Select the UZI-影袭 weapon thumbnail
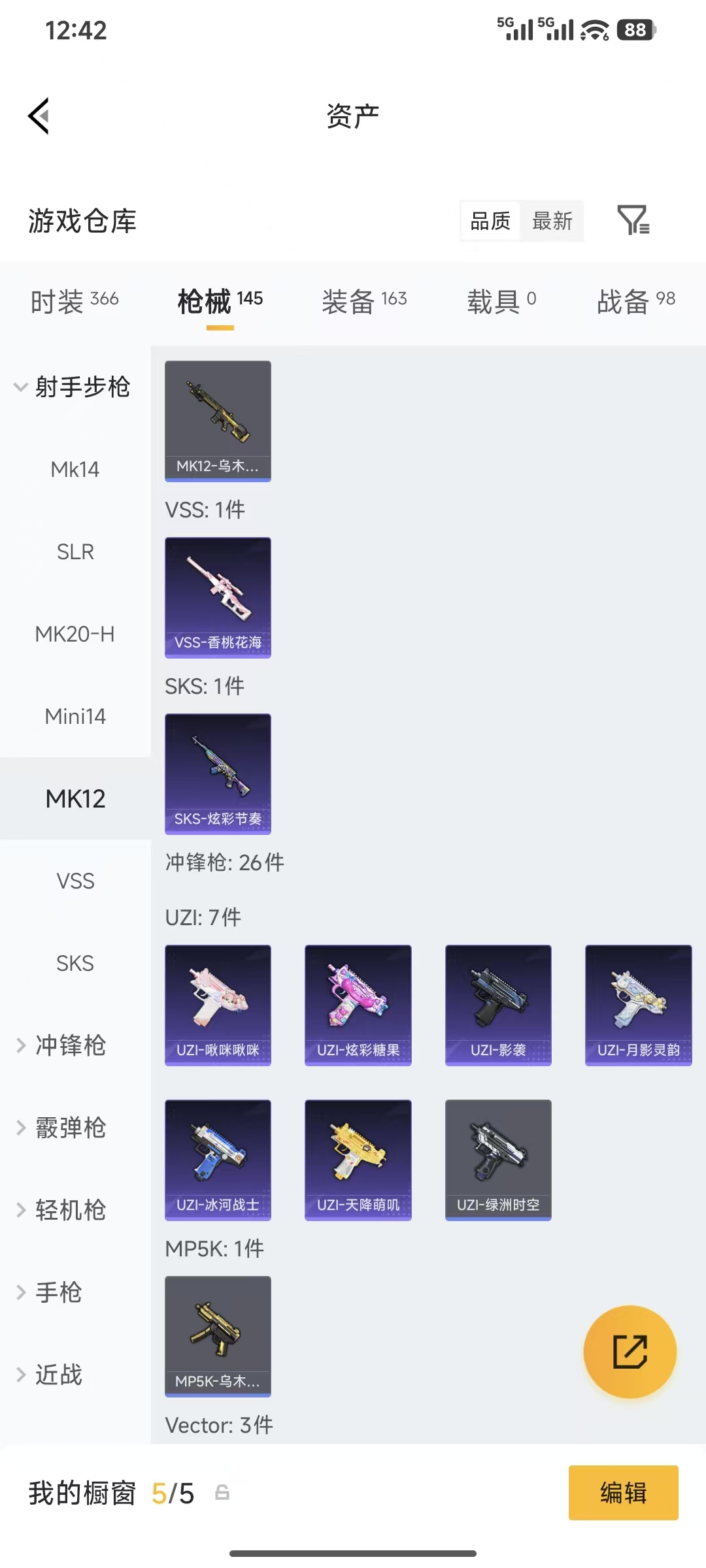Image resolution: width=706 pixels, height=1568 pixels. click(x=497, y=1005)
